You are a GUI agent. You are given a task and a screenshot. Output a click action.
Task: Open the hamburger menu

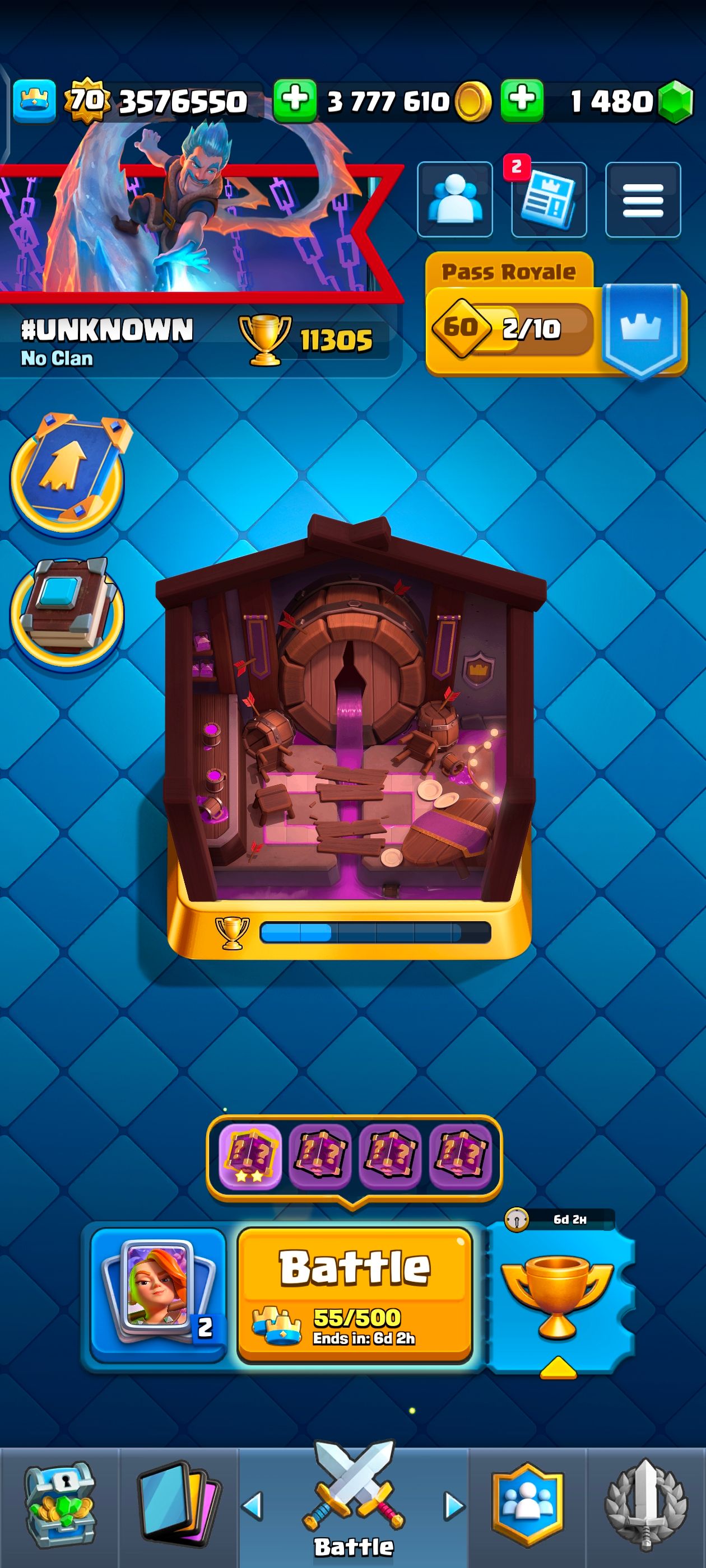pos(643,200)
